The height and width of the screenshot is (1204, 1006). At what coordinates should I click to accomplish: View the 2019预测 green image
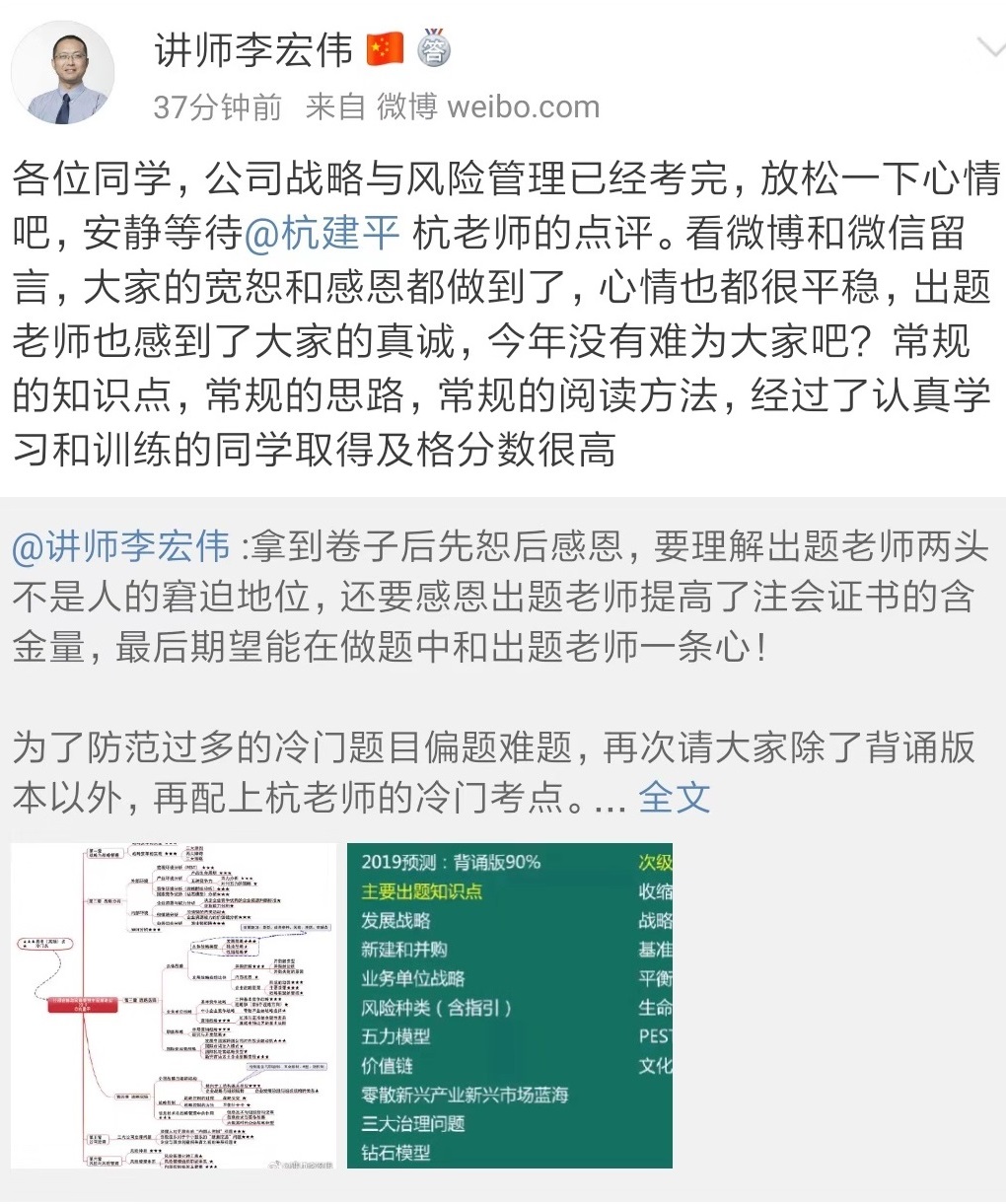click(x=509, y=1005)
